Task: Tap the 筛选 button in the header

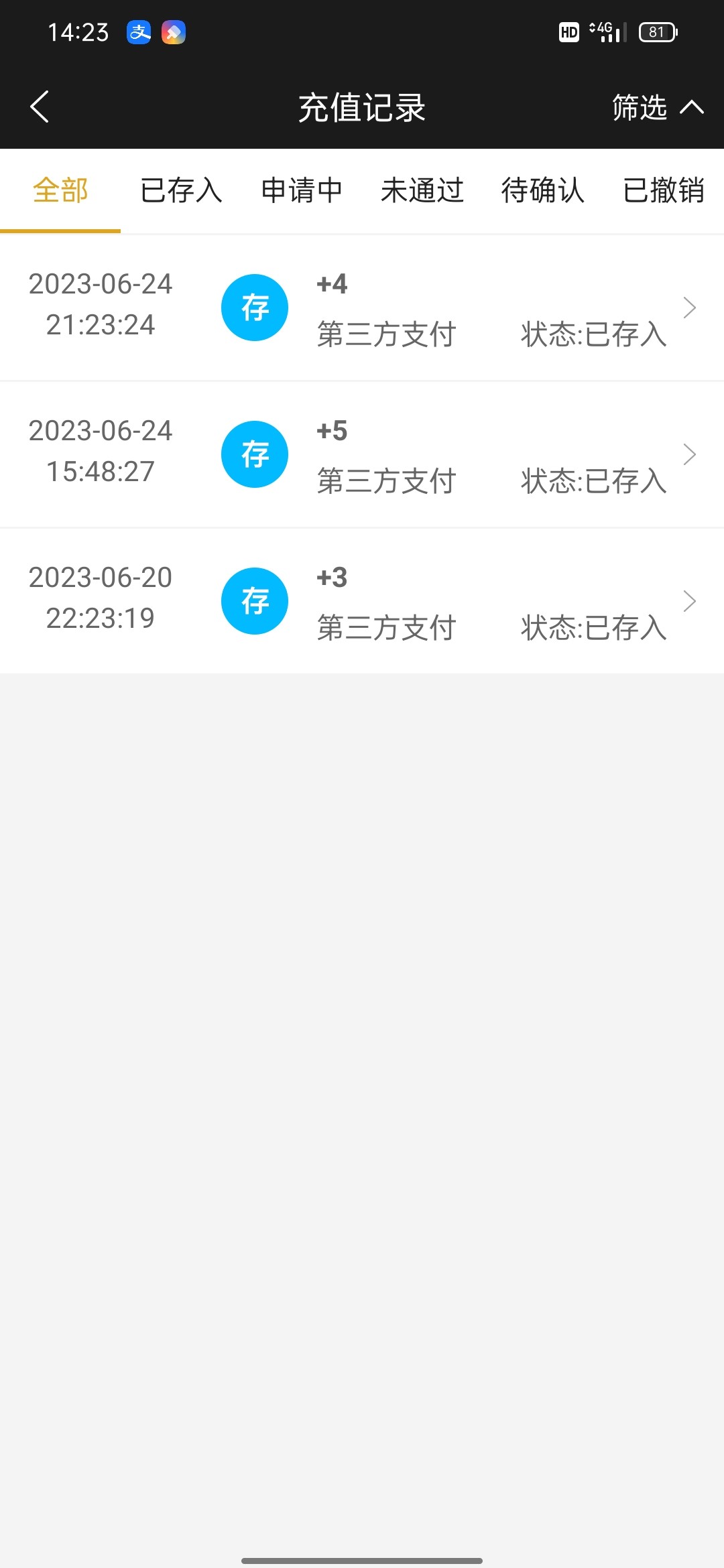Action: tap(638, 107)
